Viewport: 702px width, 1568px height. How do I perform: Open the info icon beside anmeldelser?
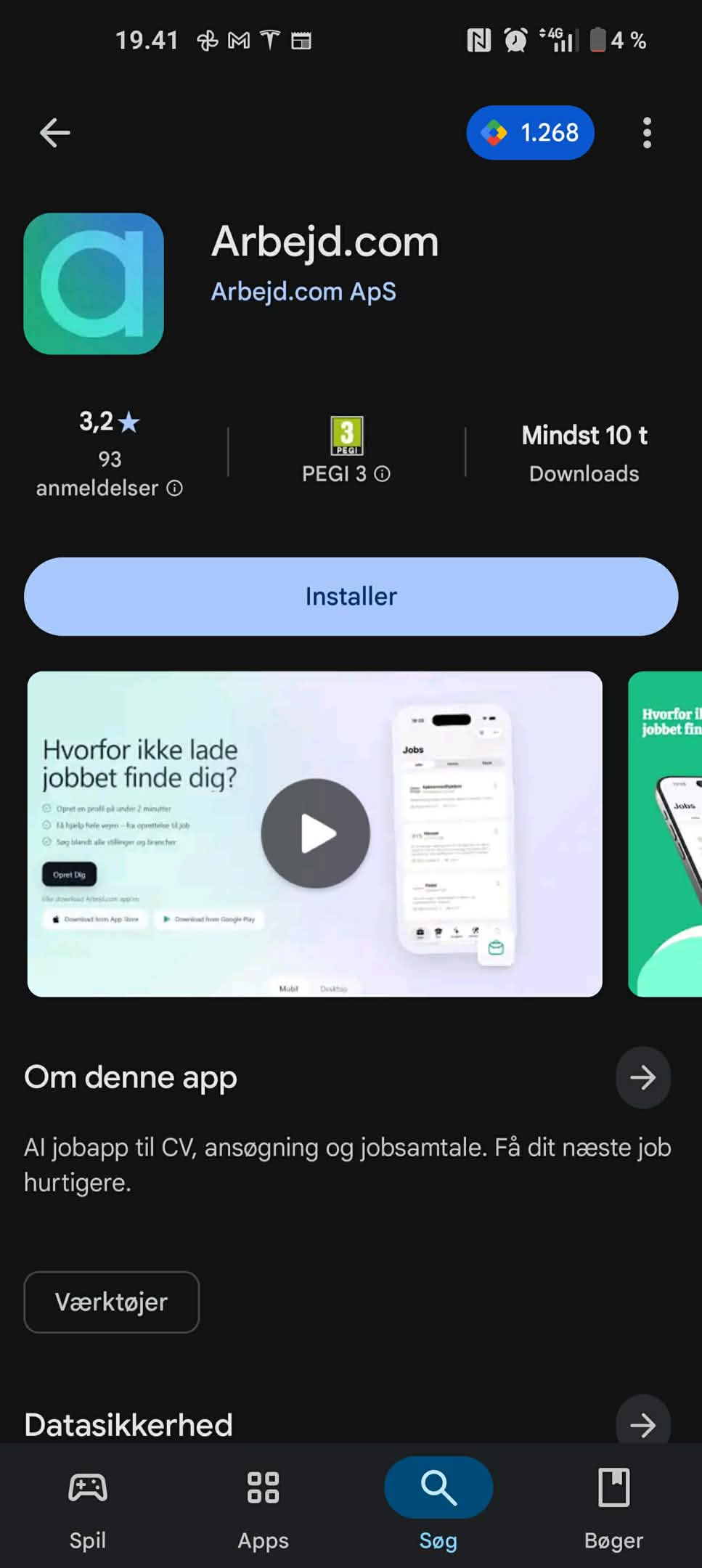175,489
